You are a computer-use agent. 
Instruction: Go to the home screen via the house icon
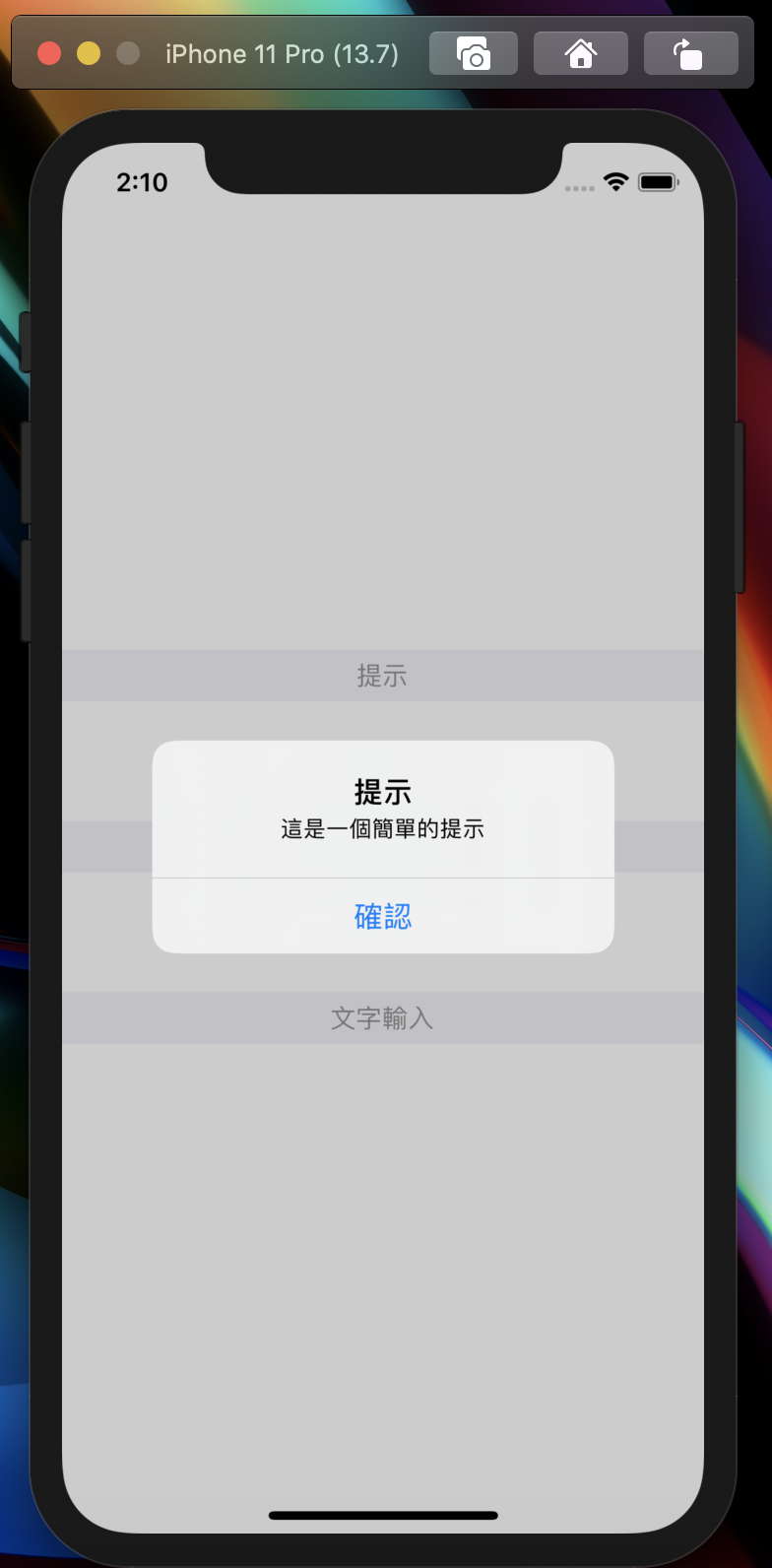581,53
